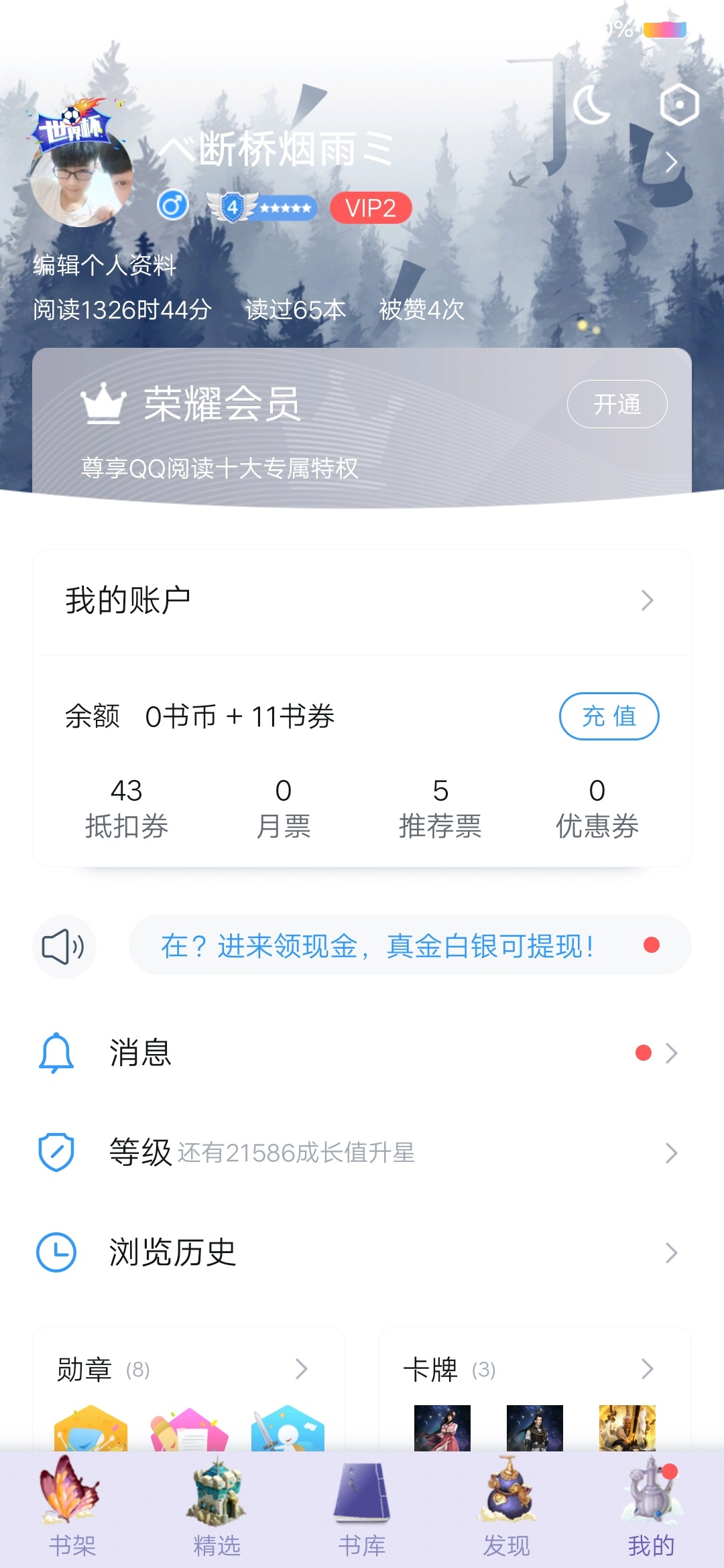The height and width of the screenshot is (1568, 724).
Task: Open 编辑个人资料 to edit profile
Action: (x=105, y=265)
